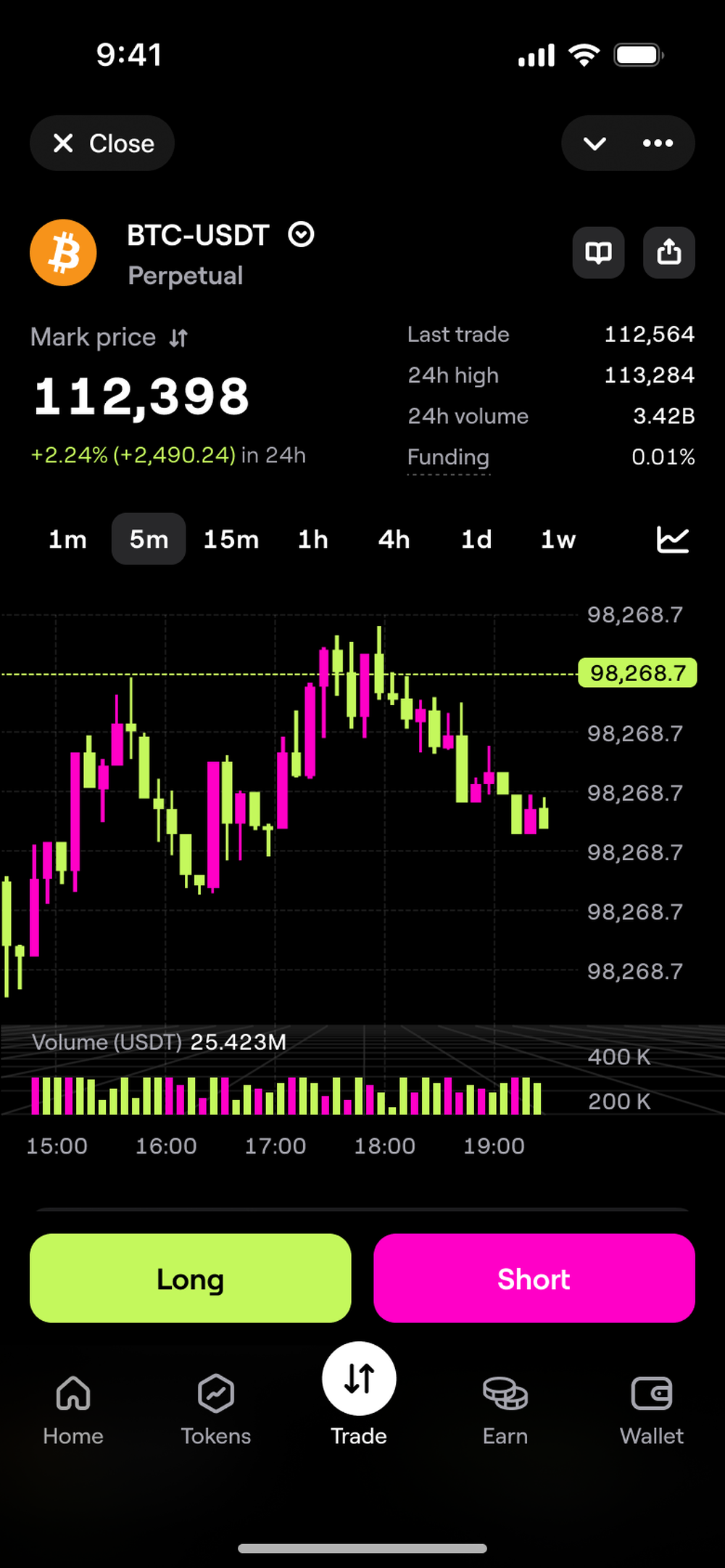Viewport: 725px width, 1568px height.
Task: Share the BTC-USDT chart
Action: pyautogui.click(x=668, y=253)
